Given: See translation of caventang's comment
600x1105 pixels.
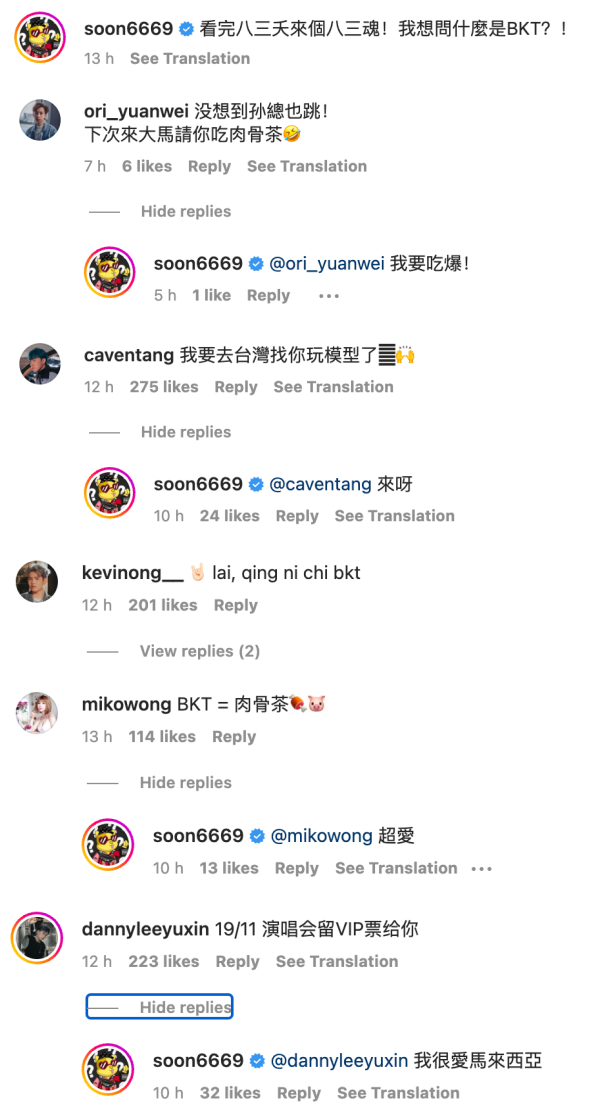Looking at the screenshot, I should 333,387.
